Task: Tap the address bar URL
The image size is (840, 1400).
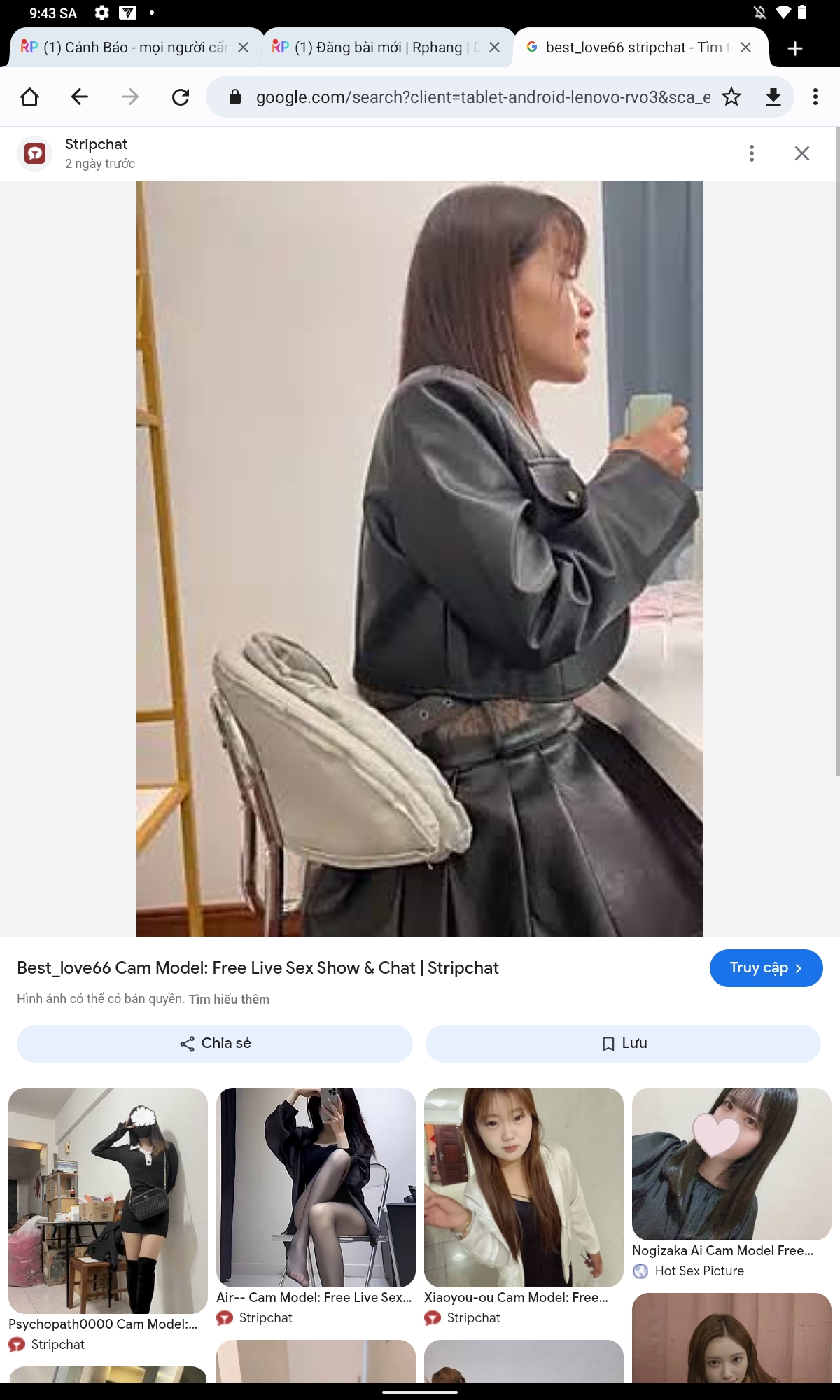Action: [482, 97]
